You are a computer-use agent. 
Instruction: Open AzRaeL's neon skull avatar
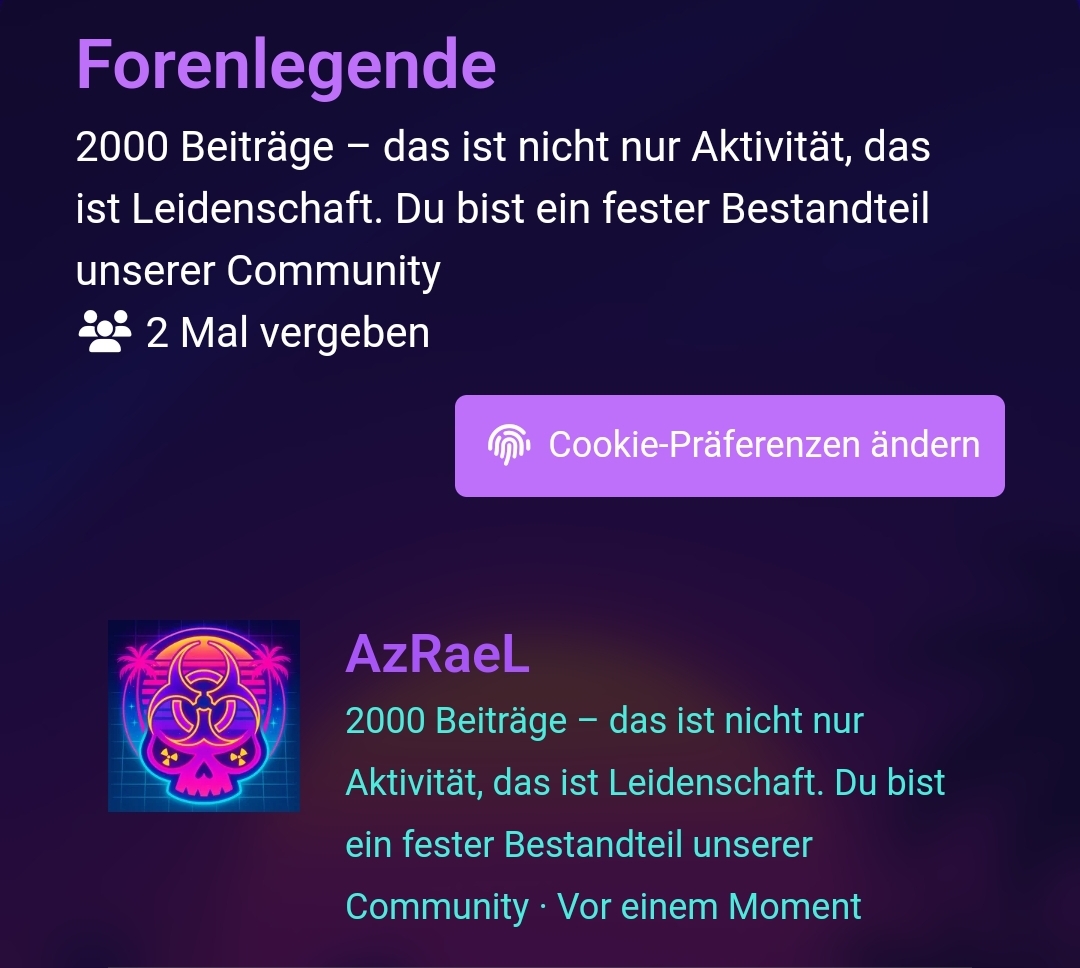204,715
